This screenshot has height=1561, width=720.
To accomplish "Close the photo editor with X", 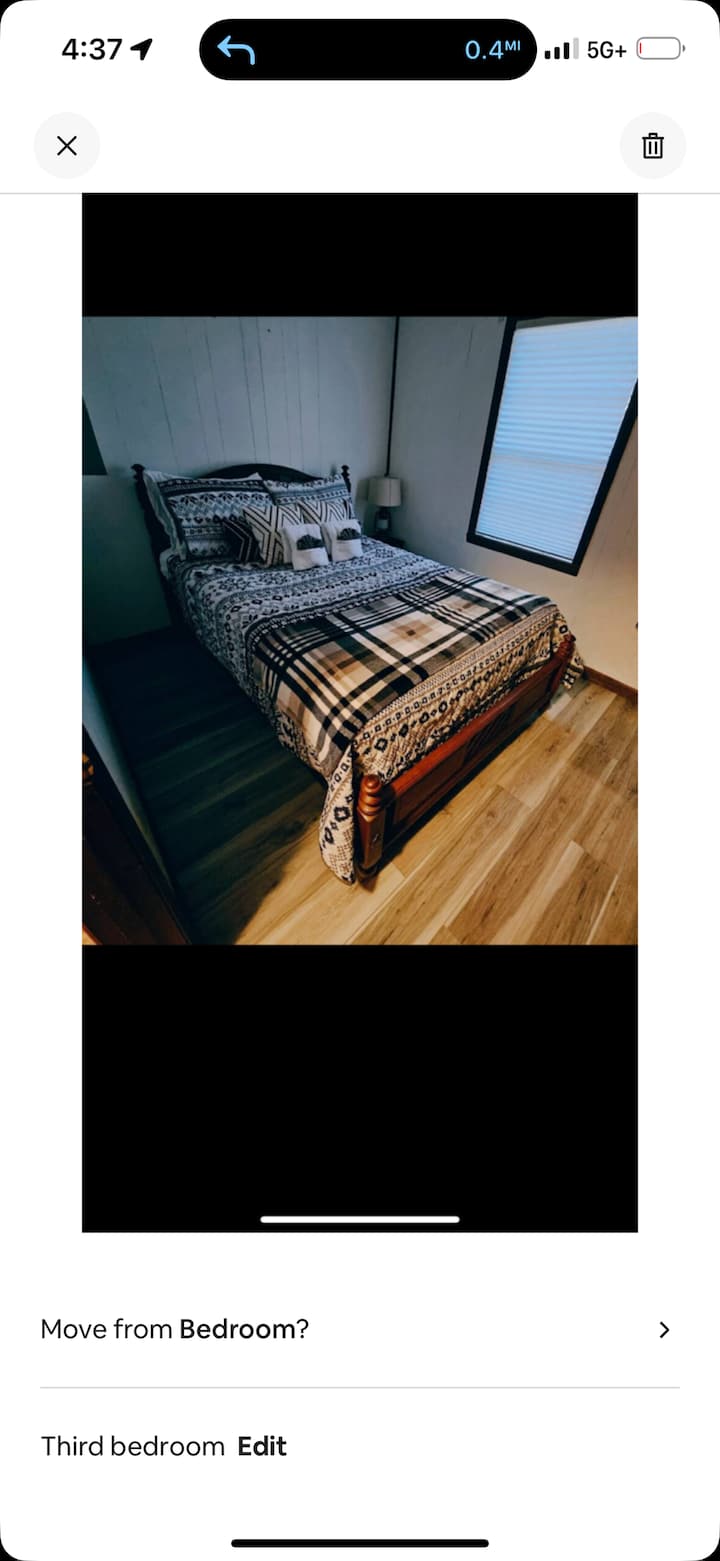I will pyautogui.click(x=67, y=146).
